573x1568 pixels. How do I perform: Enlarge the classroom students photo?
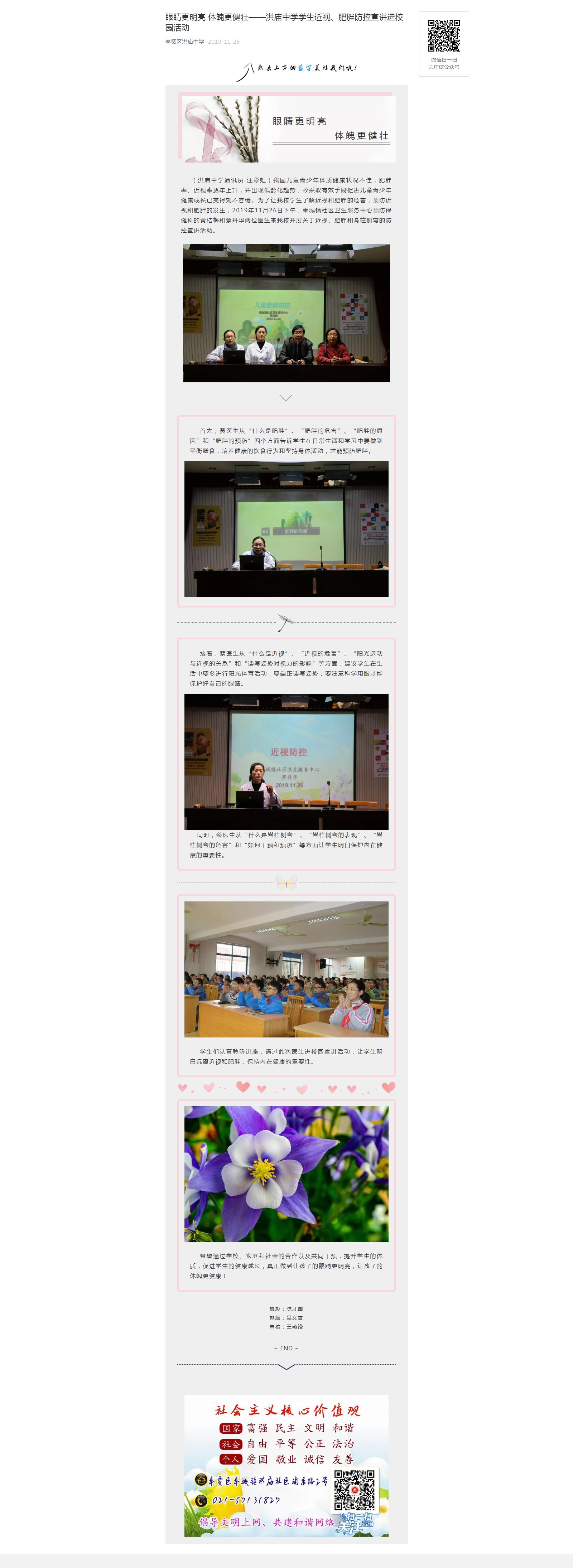click(x=286, y=969)
